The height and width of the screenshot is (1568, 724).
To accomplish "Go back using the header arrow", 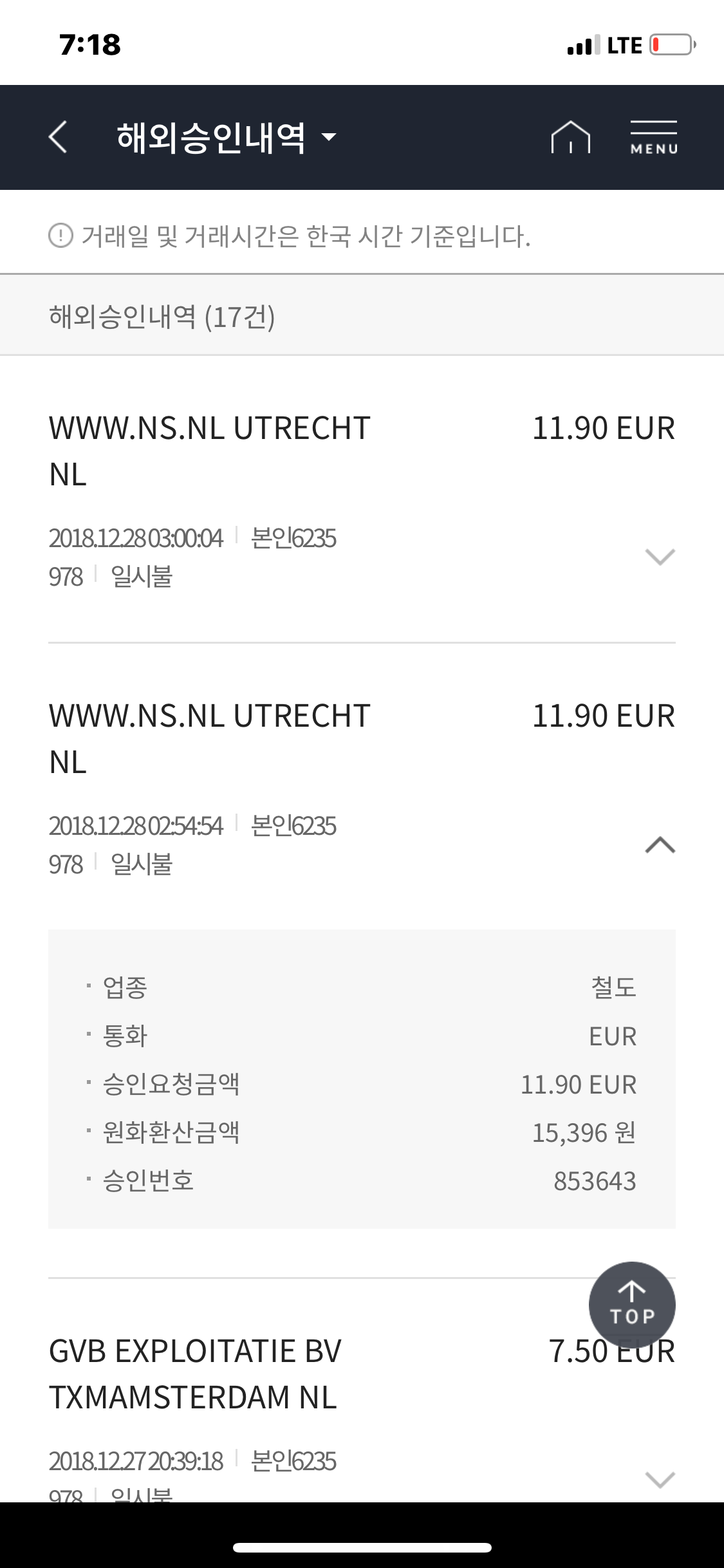I will tap(58, 137).
